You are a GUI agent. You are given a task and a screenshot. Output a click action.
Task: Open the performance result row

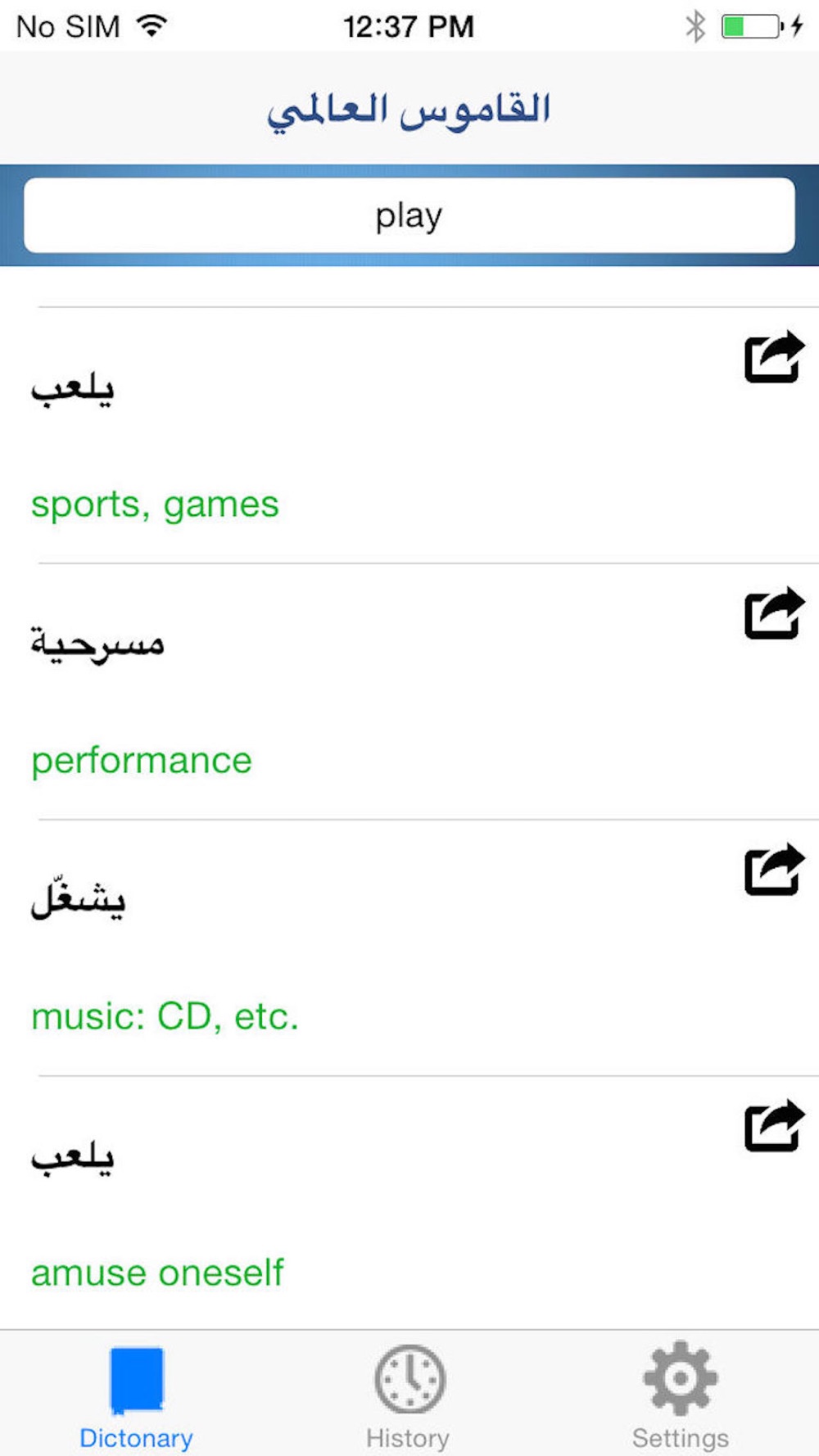pyautogui.click(x=409, y=692)
